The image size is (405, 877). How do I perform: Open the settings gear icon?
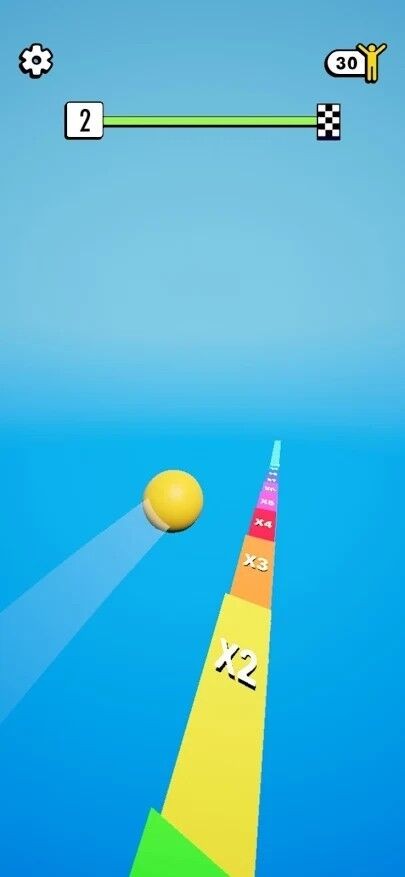tap(36, 60)
